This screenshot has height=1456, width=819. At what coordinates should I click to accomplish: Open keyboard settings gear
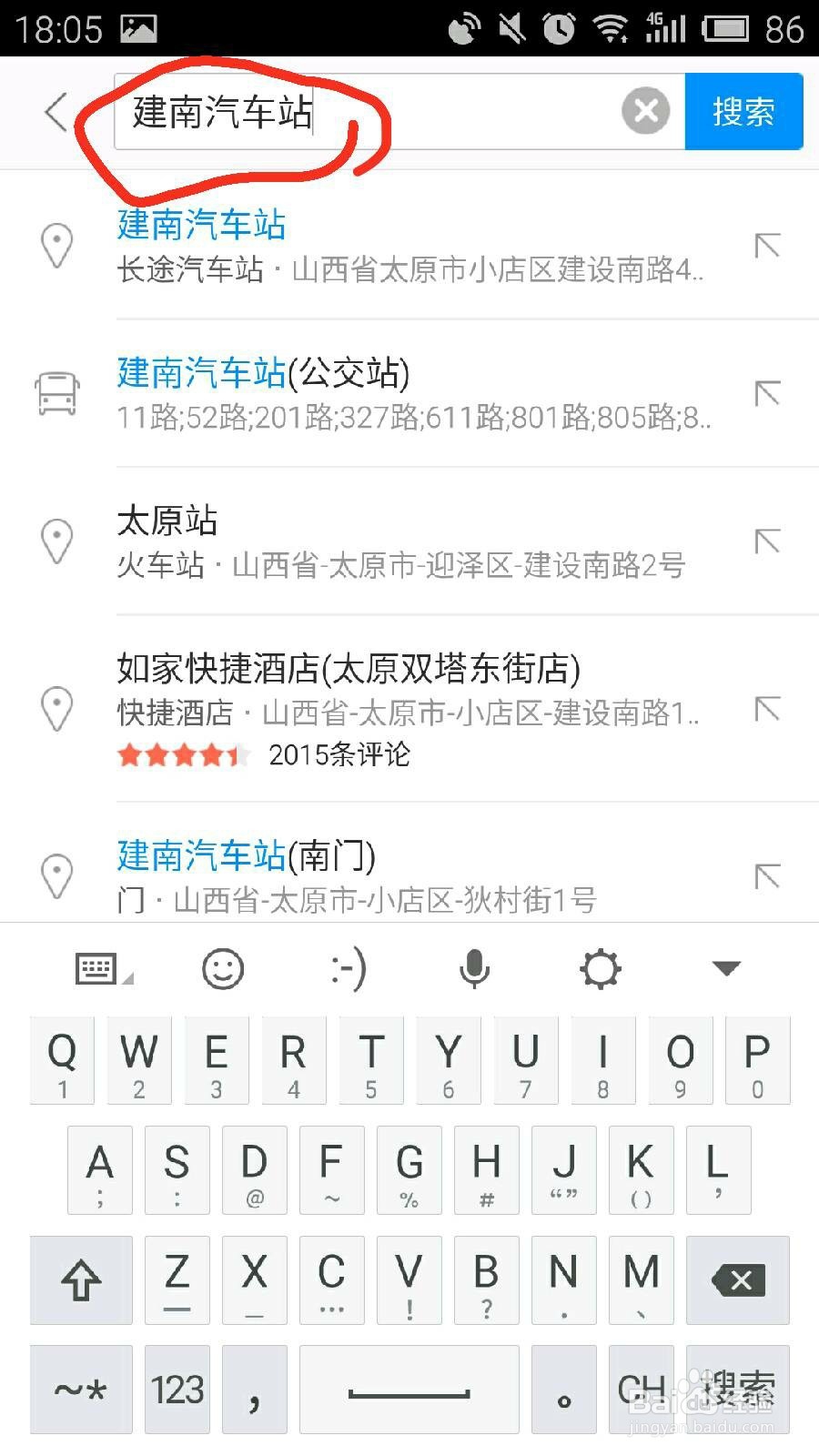pos(601,968)
